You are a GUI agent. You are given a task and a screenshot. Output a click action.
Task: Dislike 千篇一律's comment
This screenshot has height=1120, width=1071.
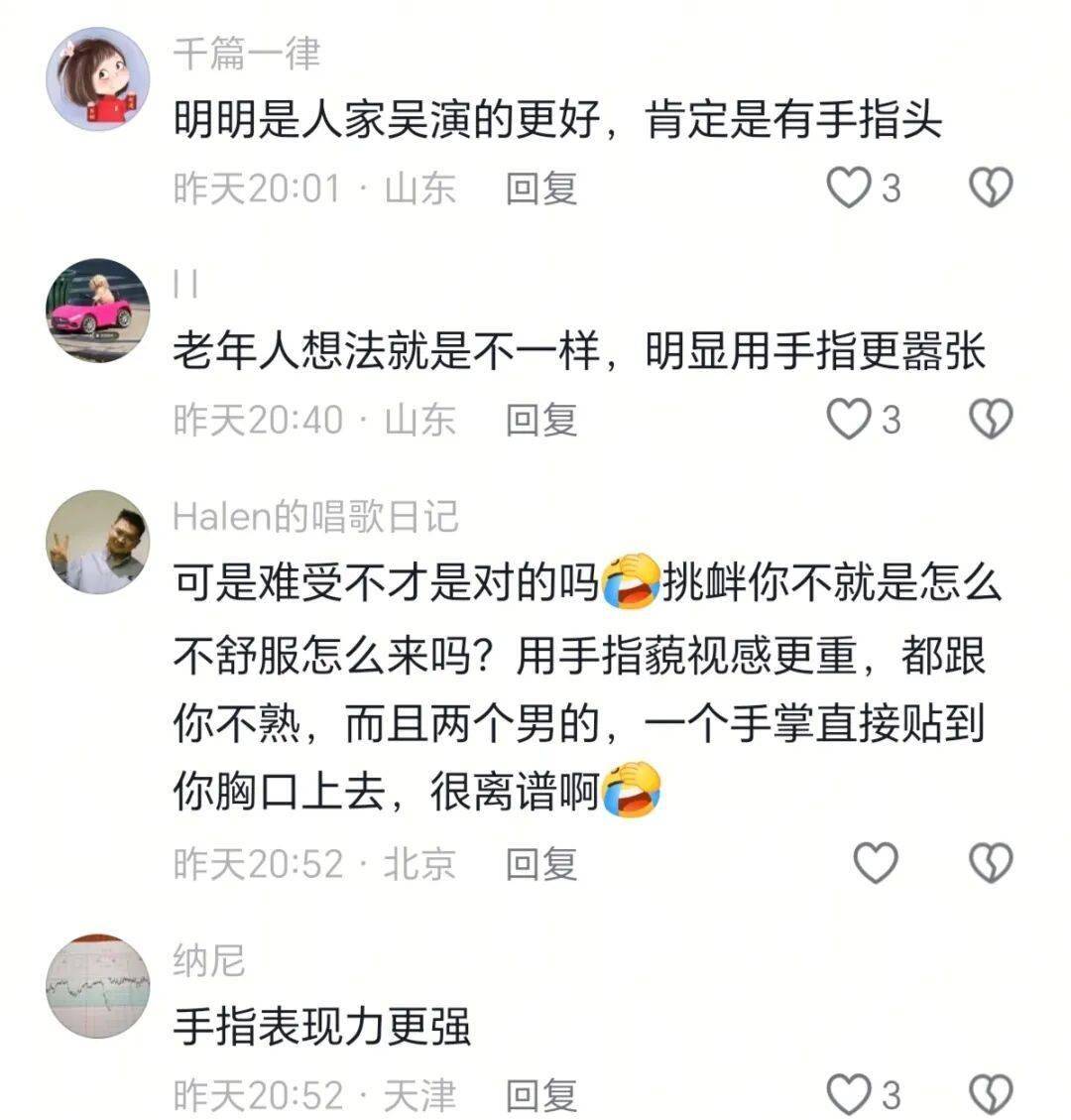[x=990, y=187]
